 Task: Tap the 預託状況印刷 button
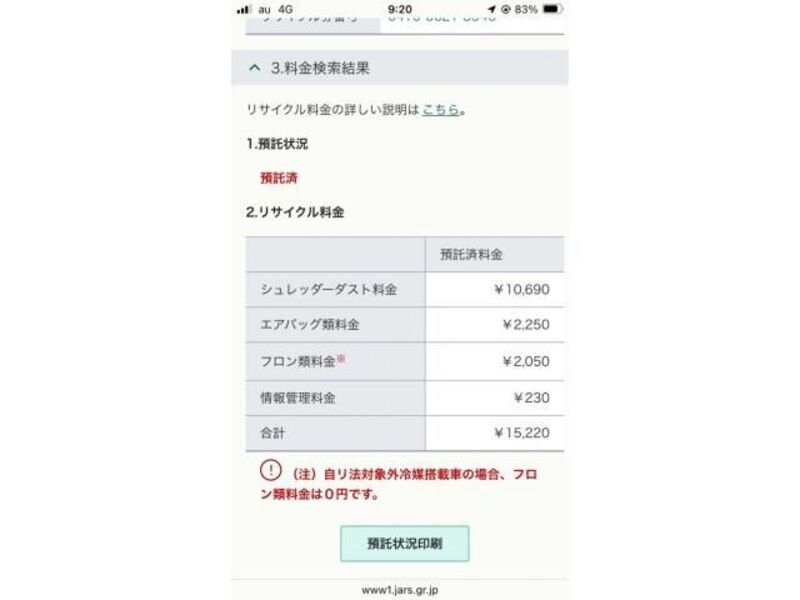click(x=404, y=544)
